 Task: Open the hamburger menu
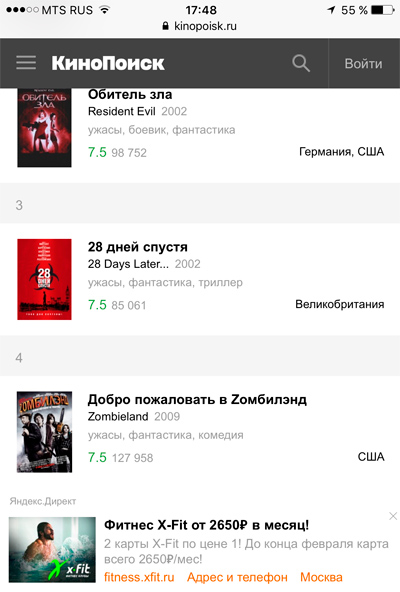click(26, 63)
